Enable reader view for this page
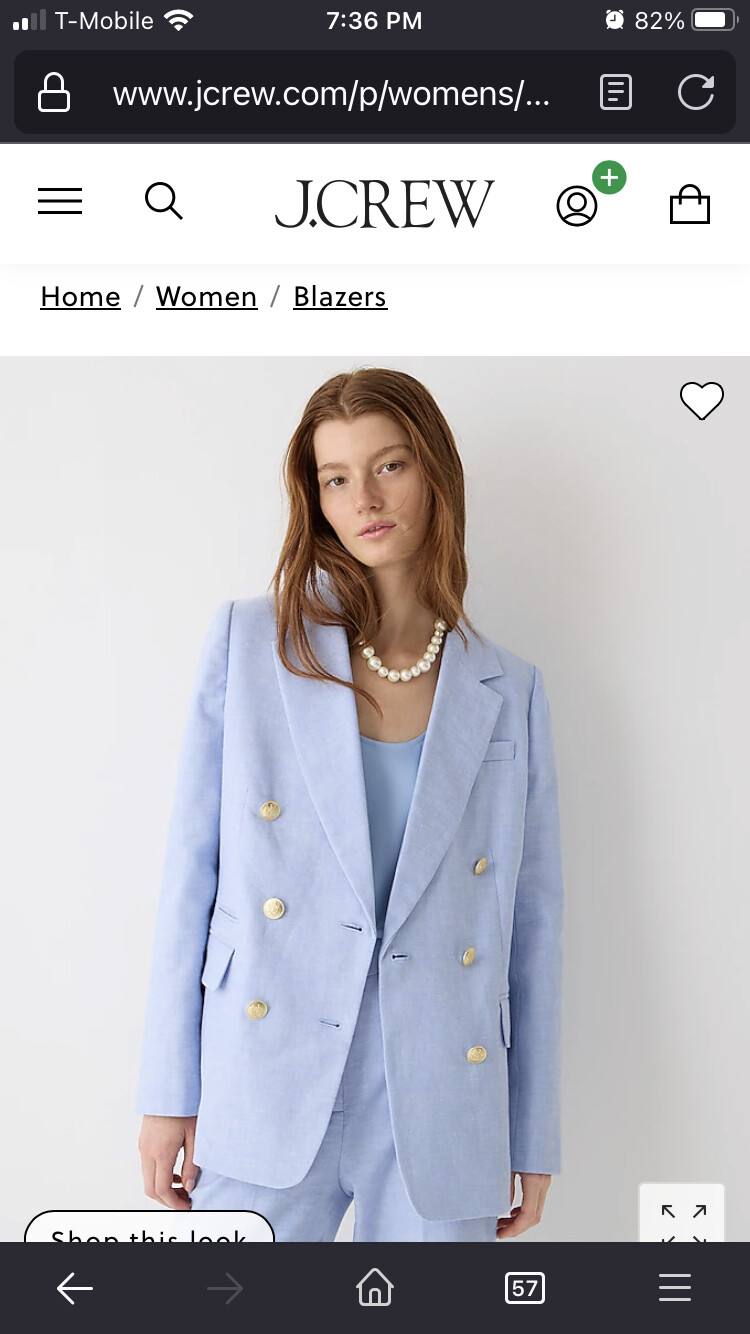Screen dimensions: 750x1334 [x=616, y=94]
